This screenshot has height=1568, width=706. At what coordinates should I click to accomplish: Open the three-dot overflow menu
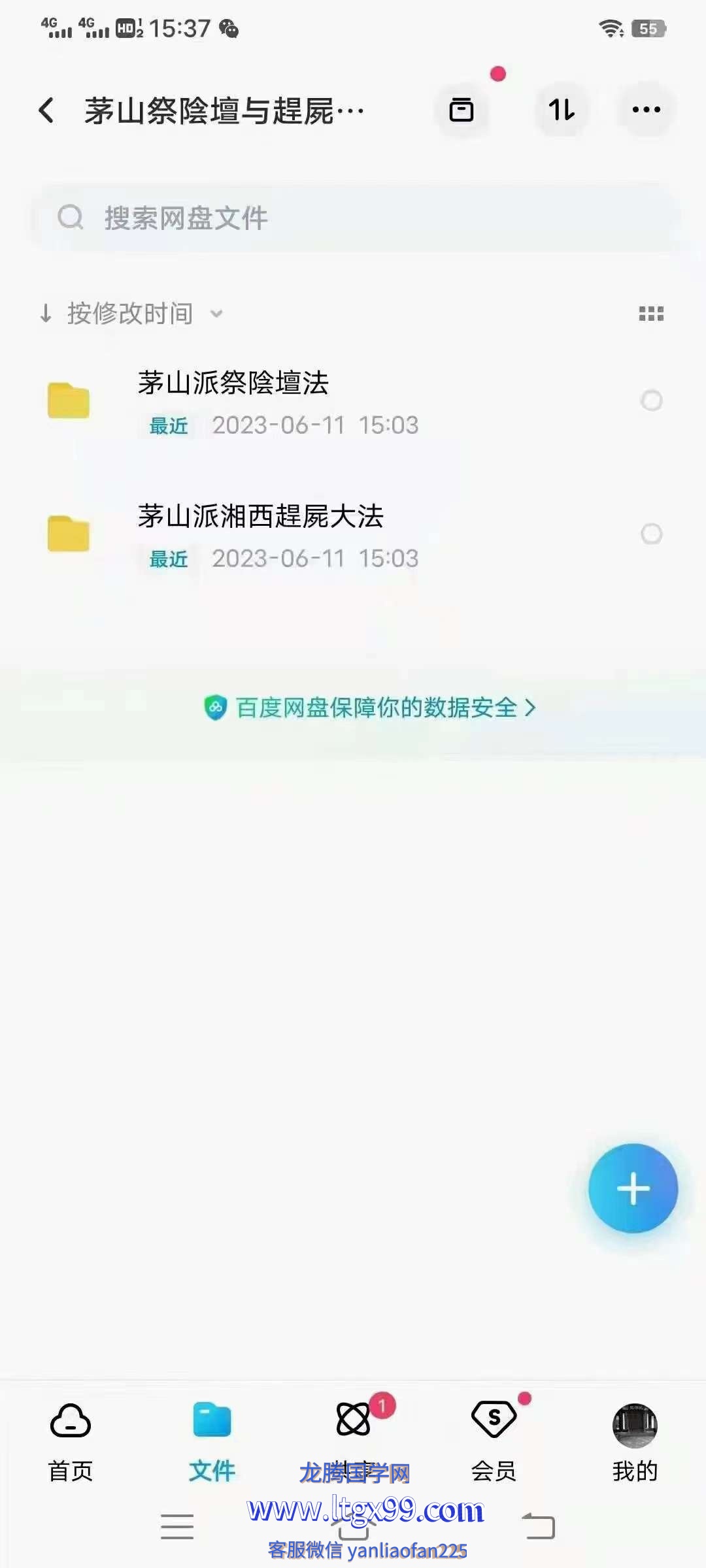pos(646,110)
